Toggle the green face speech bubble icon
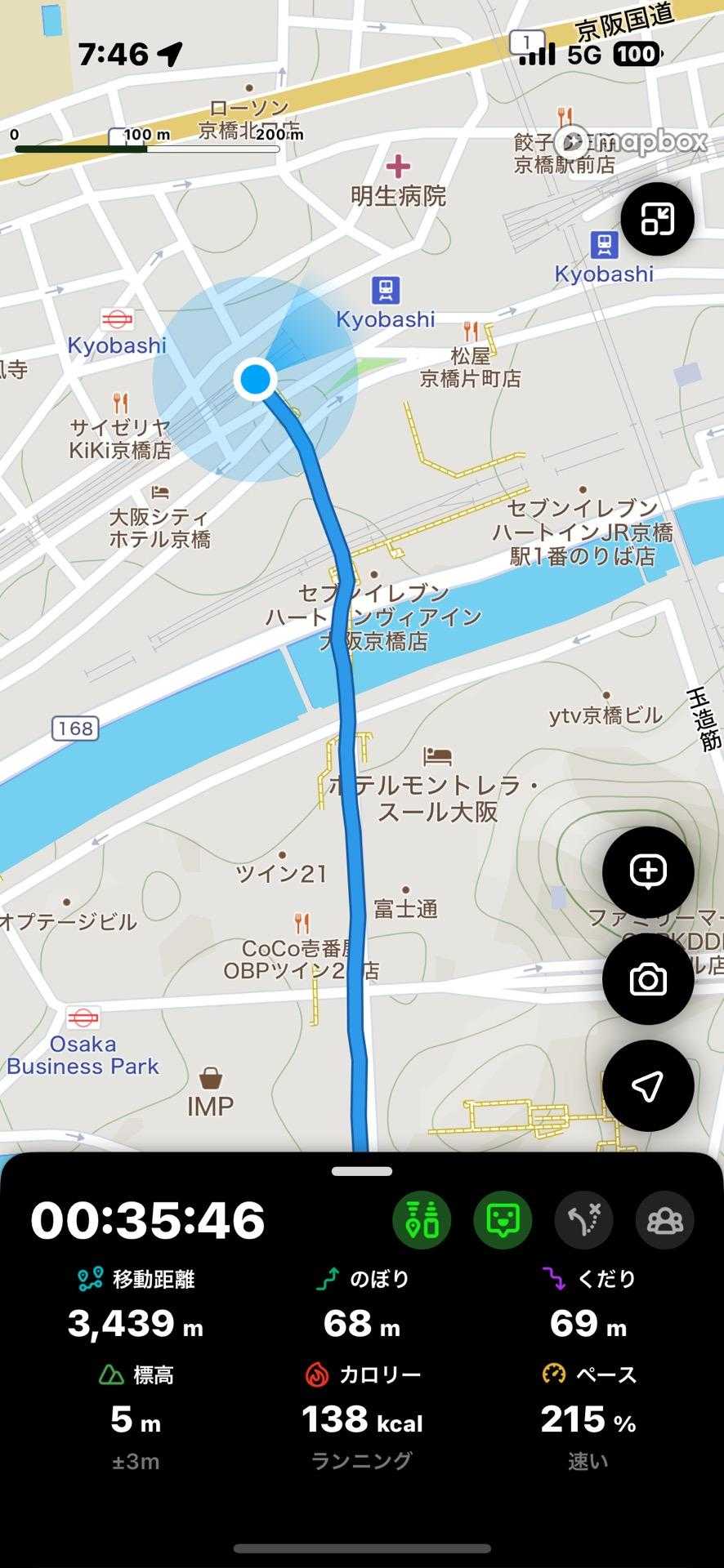 click(503, 1220)
